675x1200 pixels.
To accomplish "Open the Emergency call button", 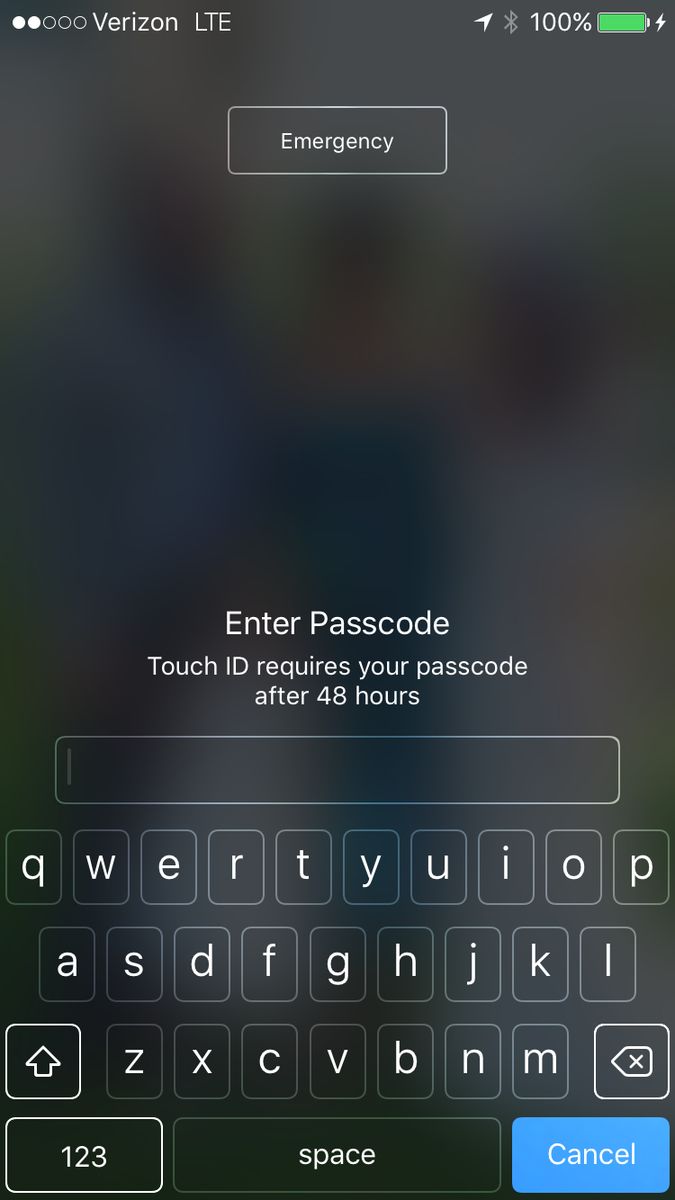I will tap(337, 141).
